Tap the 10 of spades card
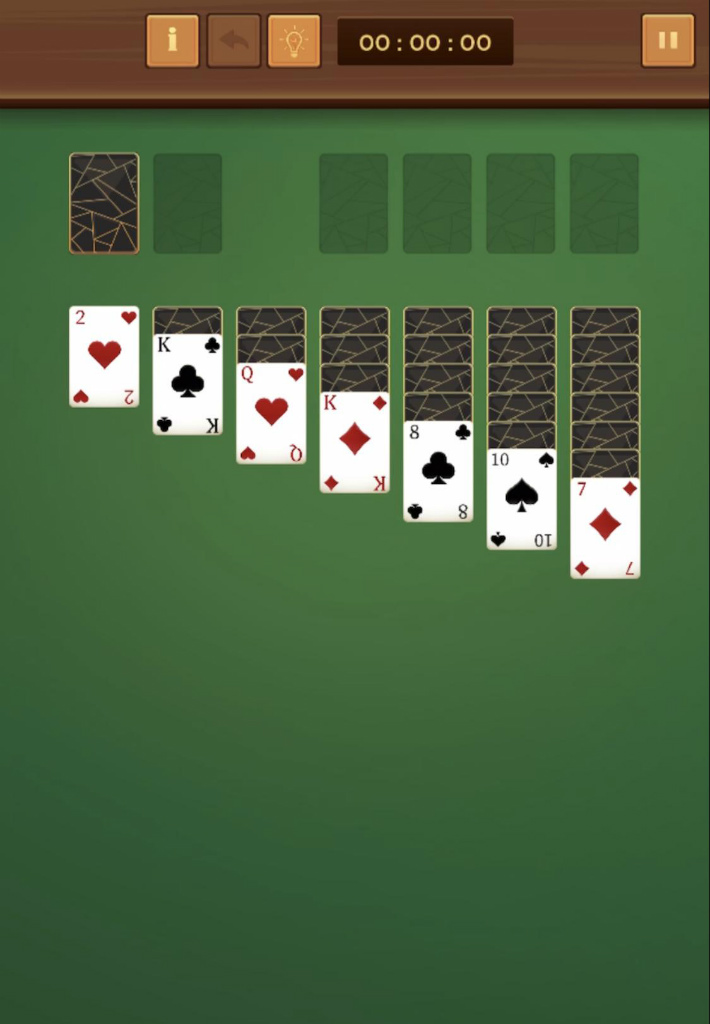The height and width of the screenshot is (1024, 710). click(x=522, y=499)
